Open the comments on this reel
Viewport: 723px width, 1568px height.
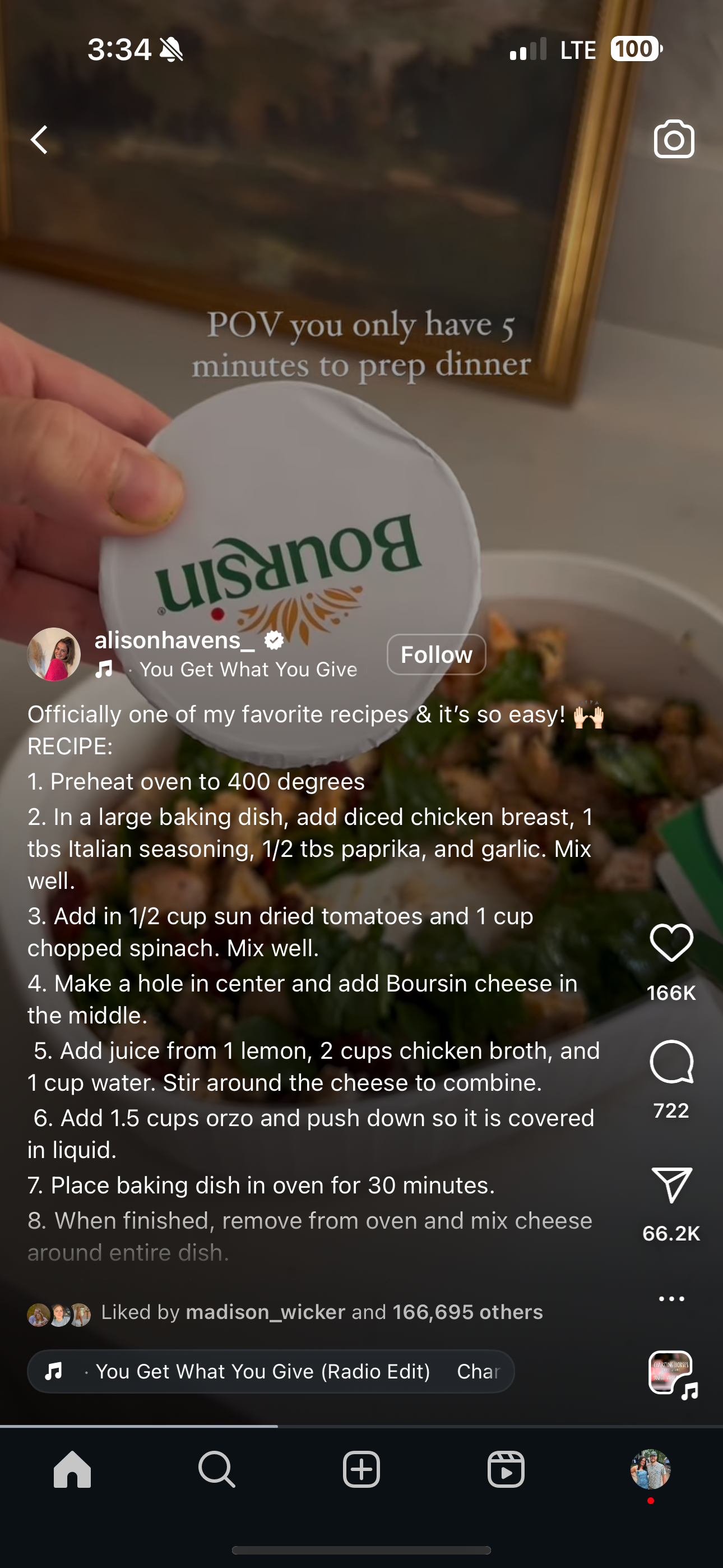pyautogui.click(x=671, y=1062)
